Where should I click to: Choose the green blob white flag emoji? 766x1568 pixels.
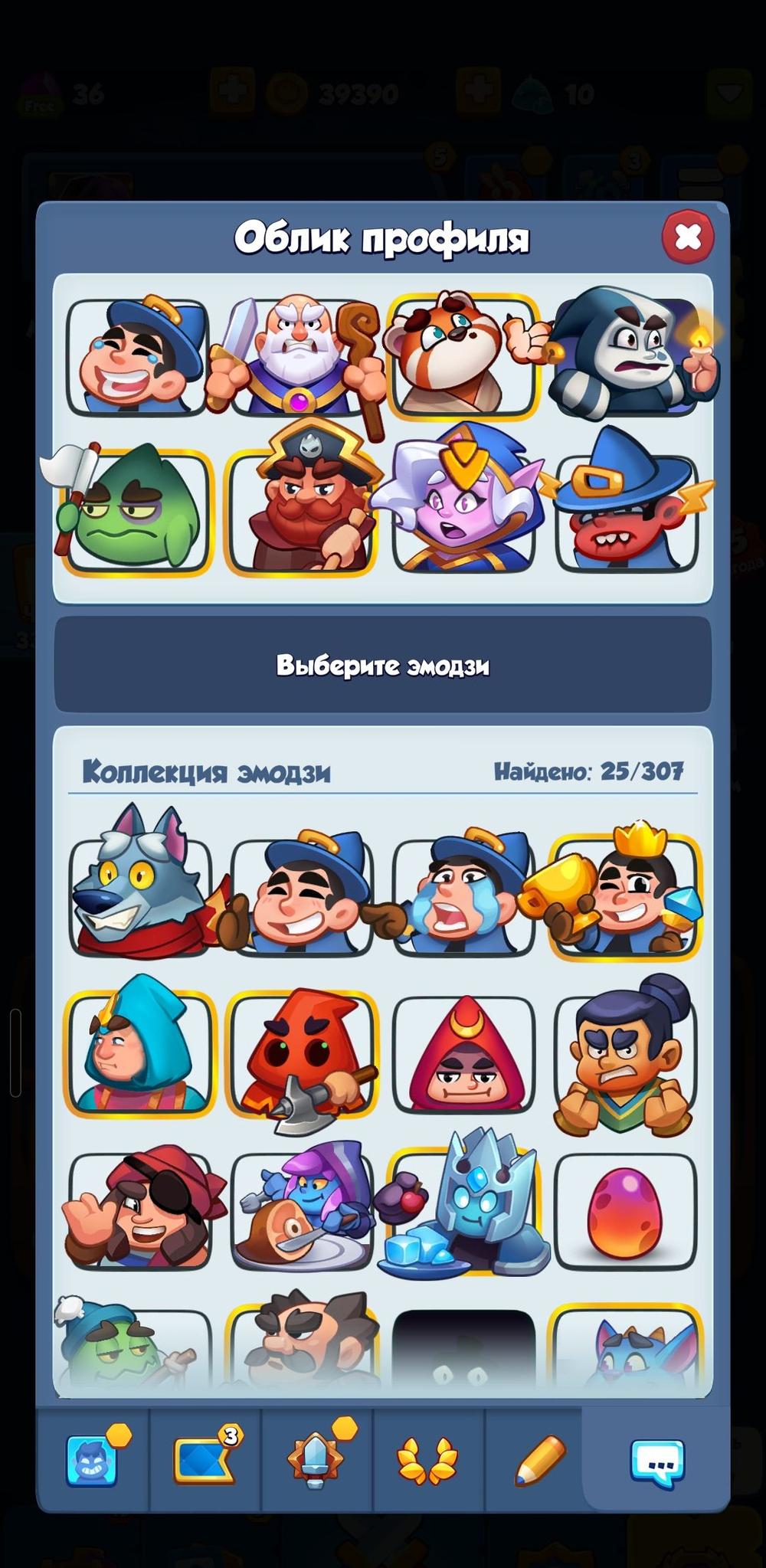[138, 512]
